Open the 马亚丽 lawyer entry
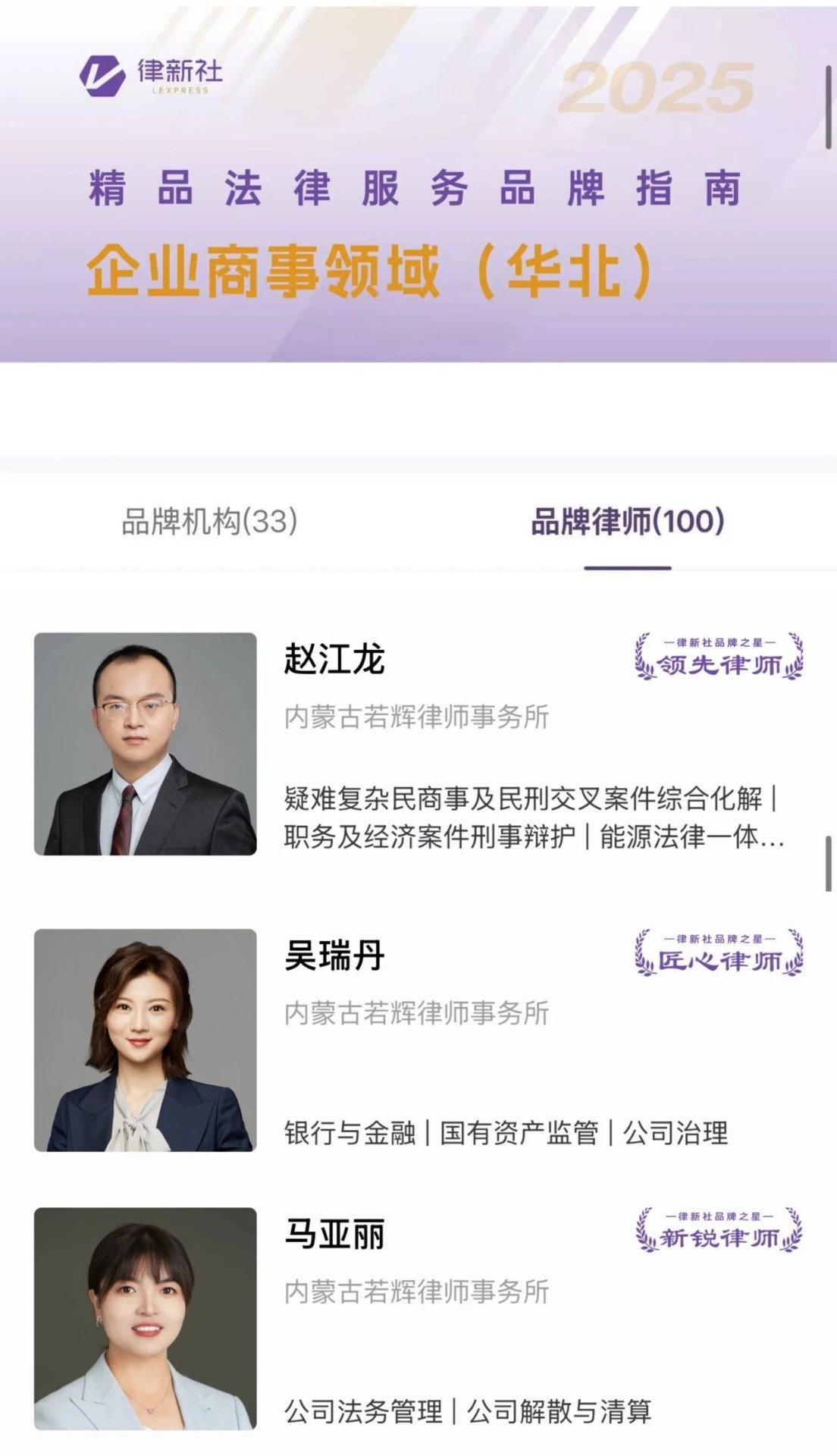 [x=334, y=1234]
